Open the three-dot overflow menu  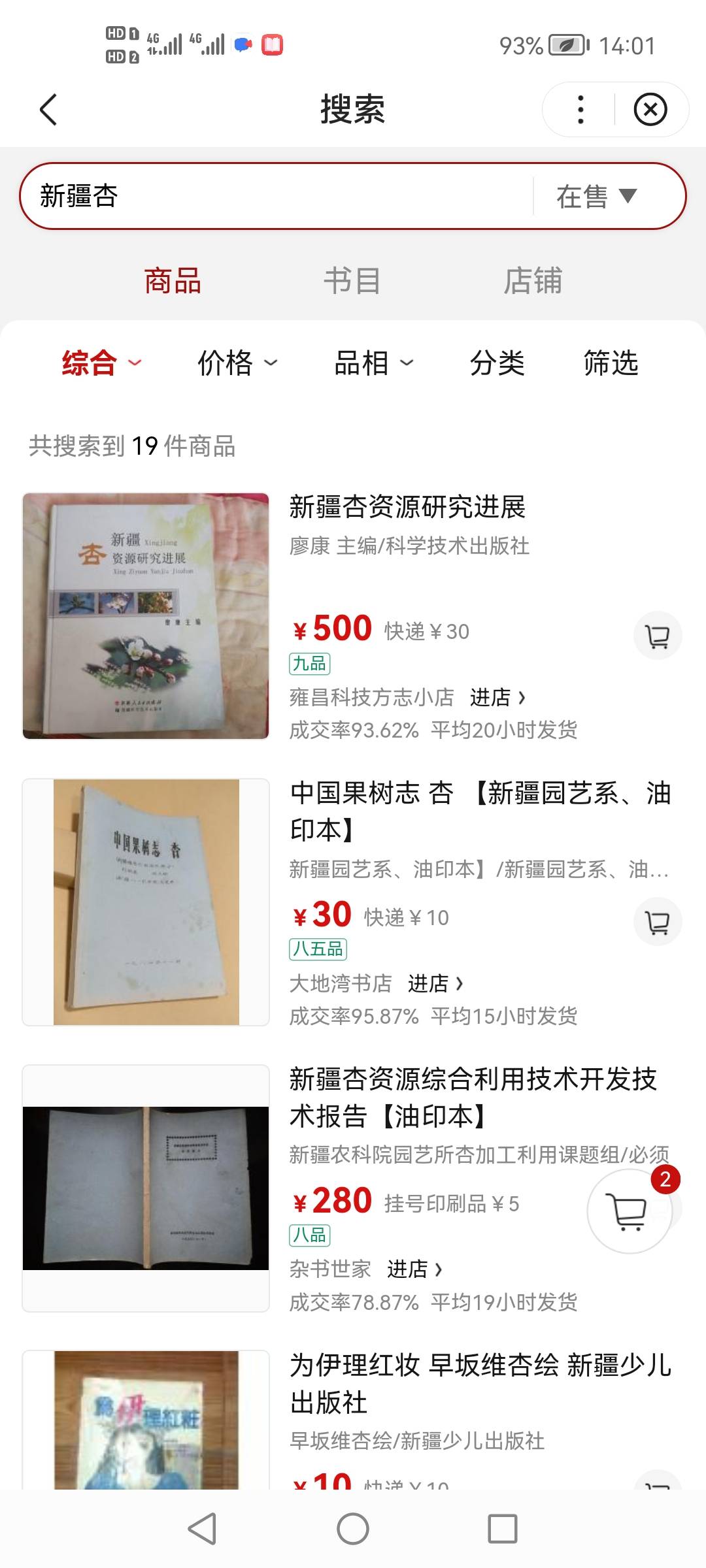point(580,109)
